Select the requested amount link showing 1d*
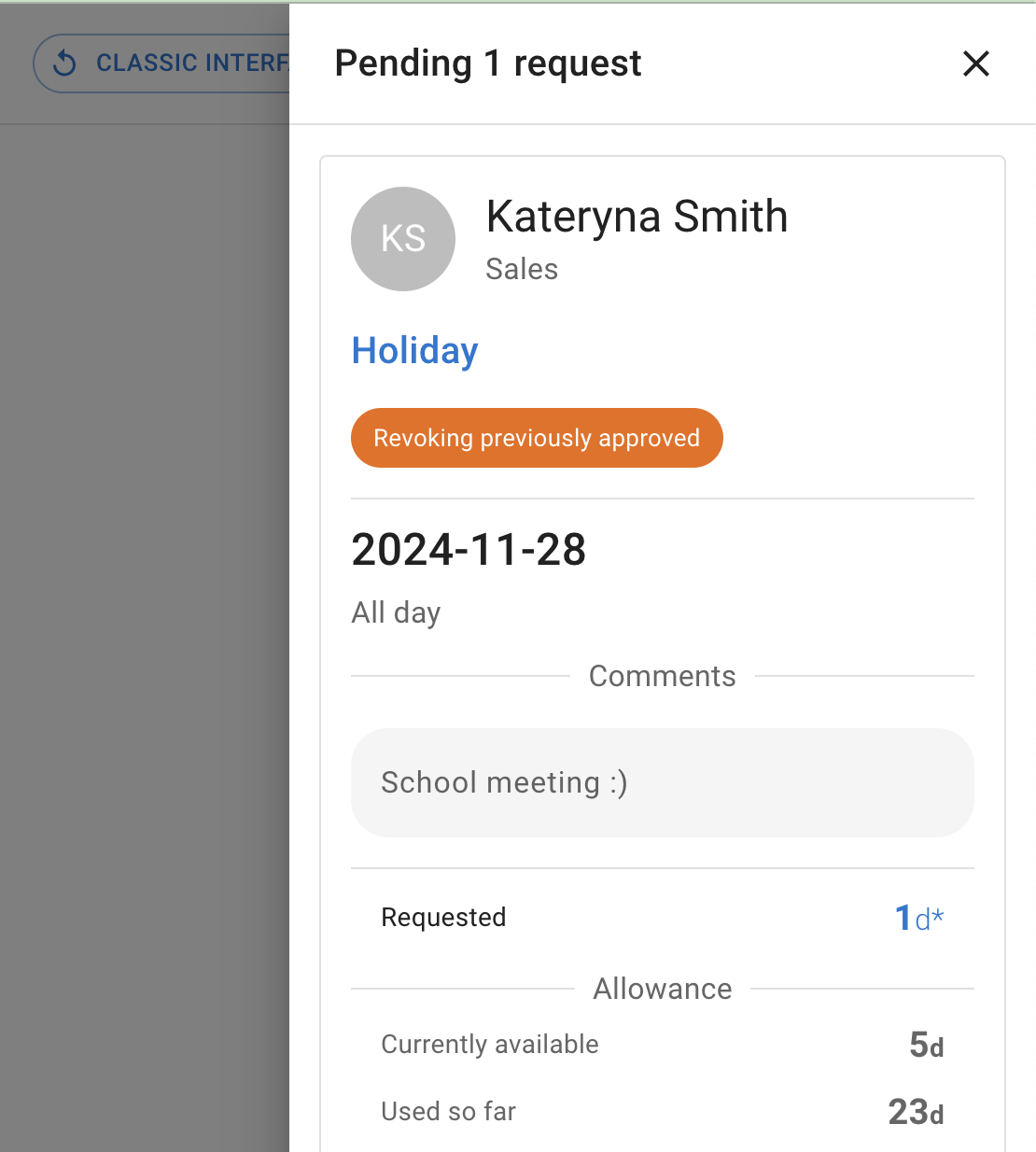This screenshot has width=1036, height=1152. point(918,917)
